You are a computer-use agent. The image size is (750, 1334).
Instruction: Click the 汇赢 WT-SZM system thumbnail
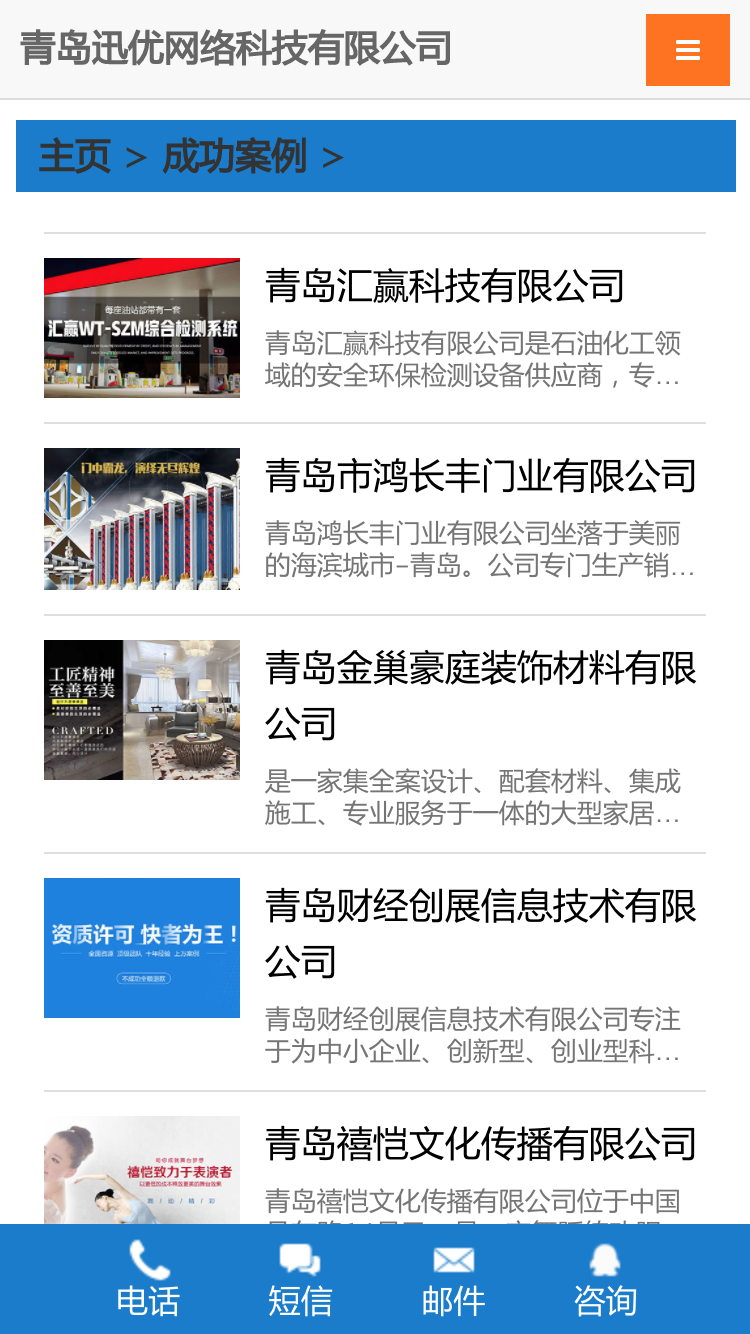click(141, 328)
